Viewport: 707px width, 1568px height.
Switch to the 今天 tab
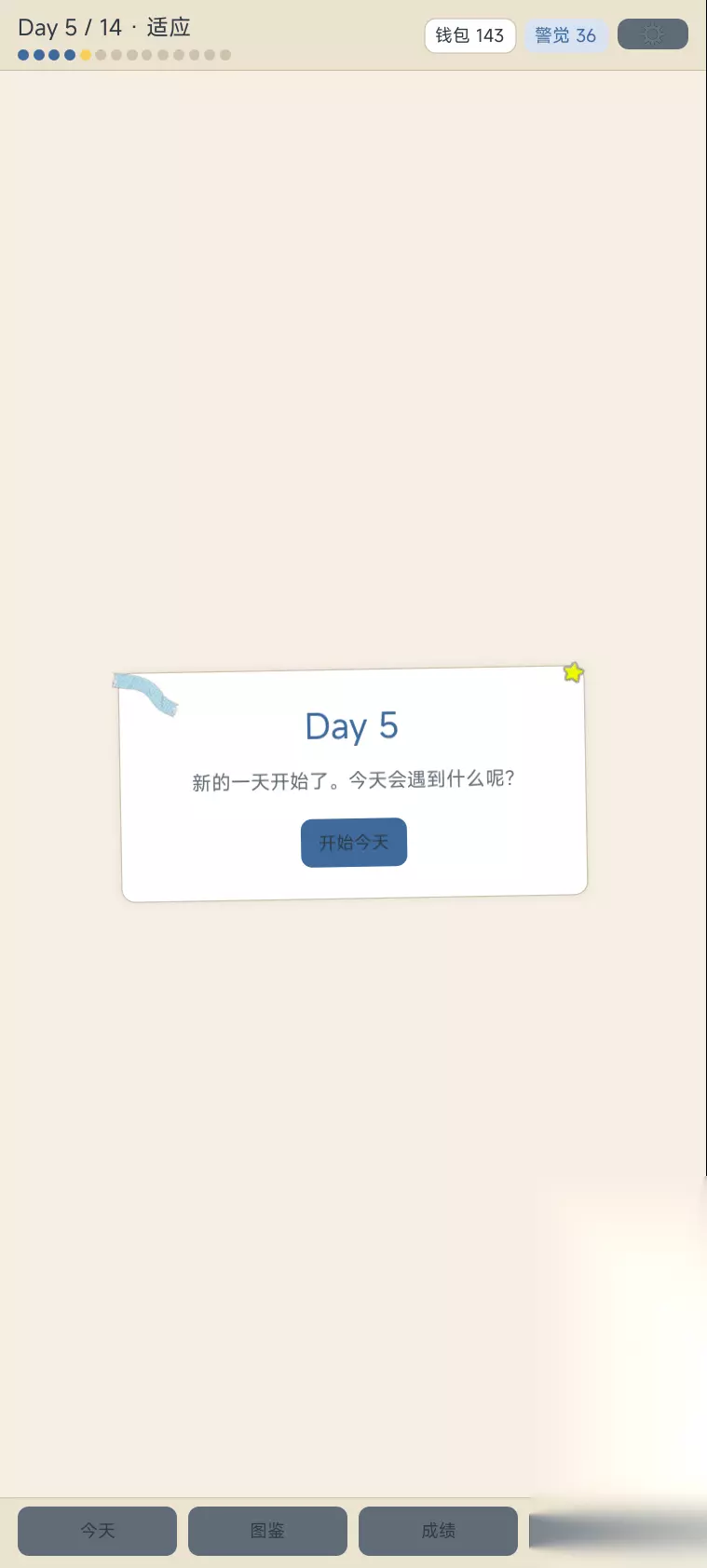click(98, 1530)
